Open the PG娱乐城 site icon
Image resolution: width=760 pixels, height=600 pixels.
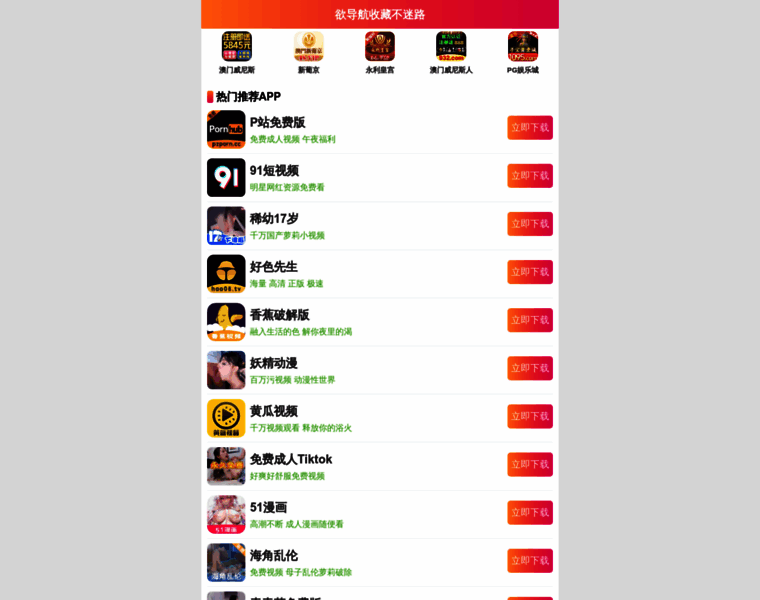point(523,47)
